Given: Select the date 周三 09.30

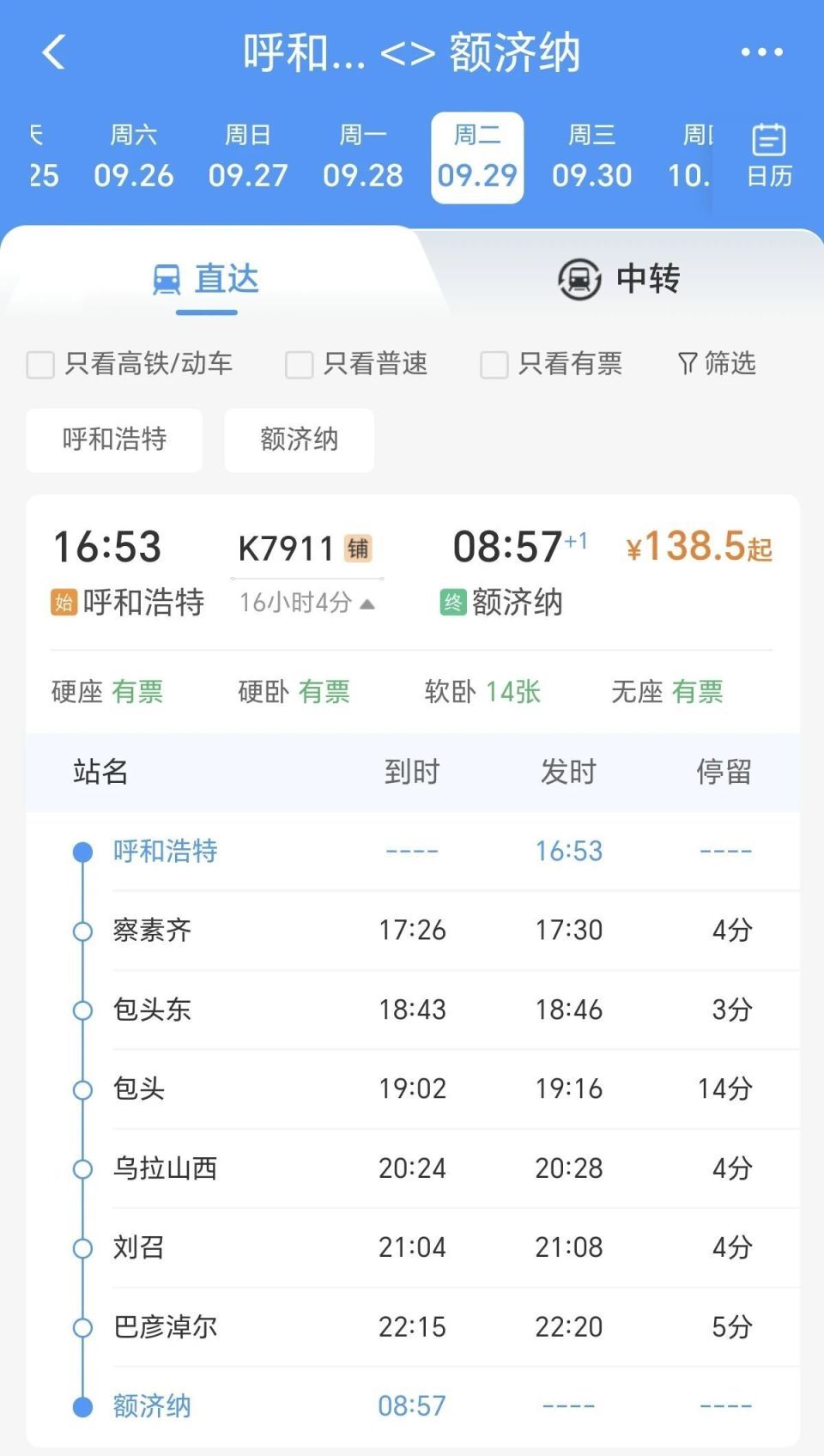Looking at the screenshot, I should [x=592, y=157].
